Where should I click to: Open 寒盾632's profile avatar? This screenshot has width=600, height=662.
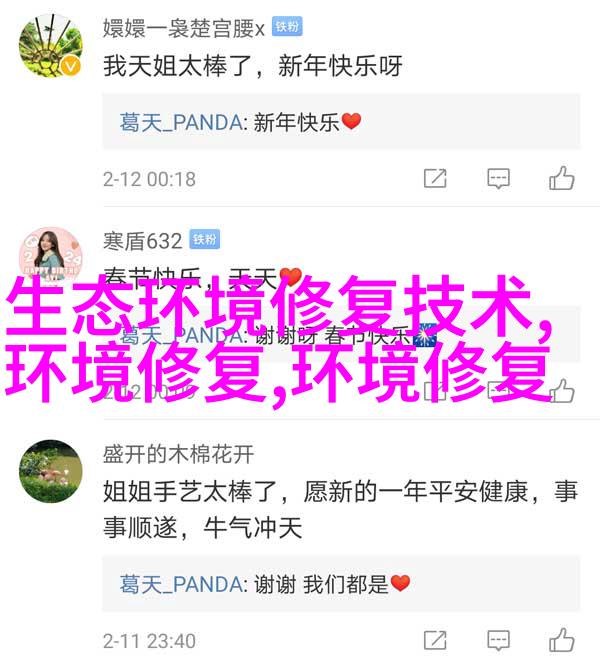[50, 256]
